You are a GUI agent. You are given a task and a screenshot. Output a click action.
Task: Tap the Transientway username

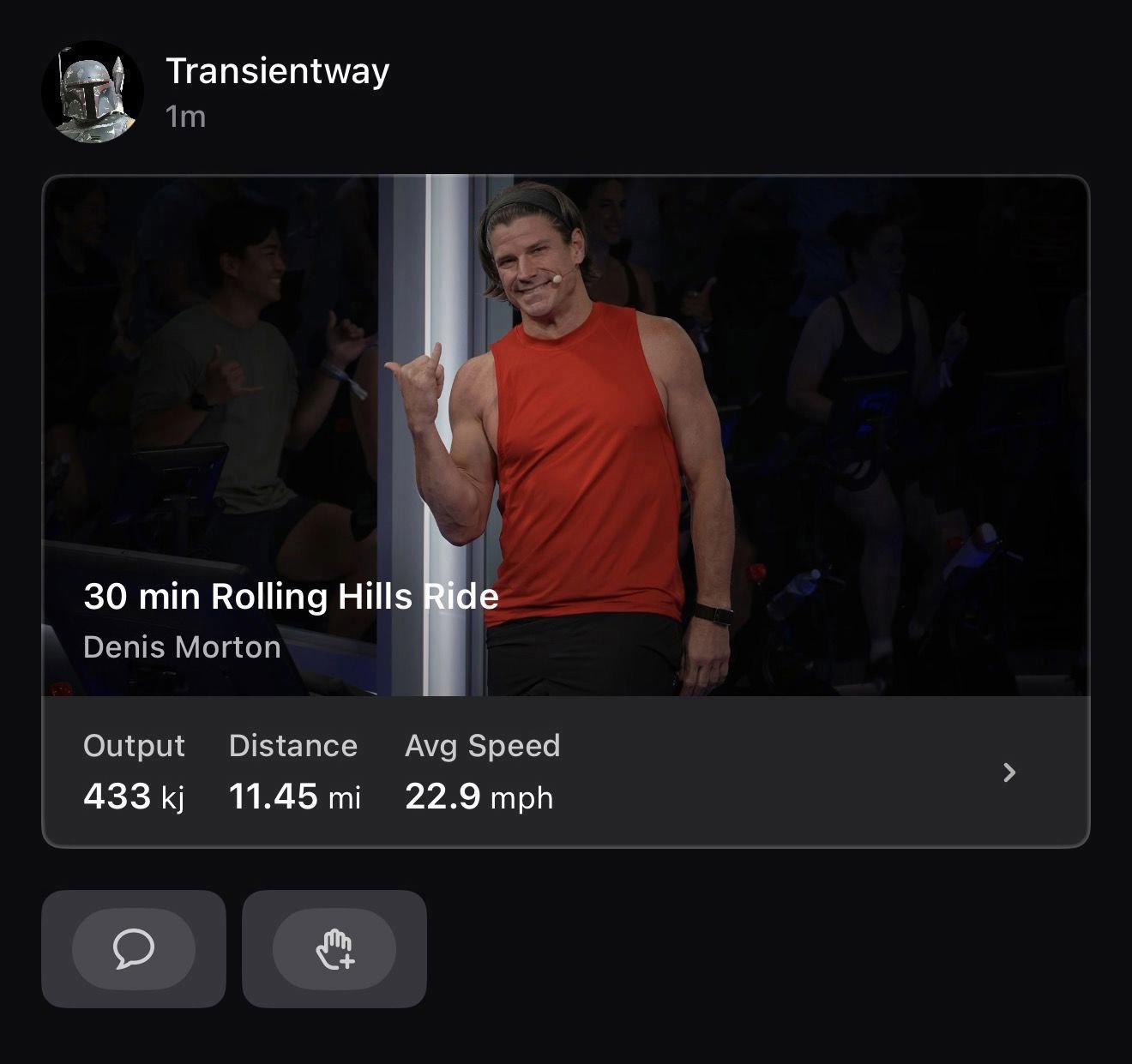tap(277, 70)
